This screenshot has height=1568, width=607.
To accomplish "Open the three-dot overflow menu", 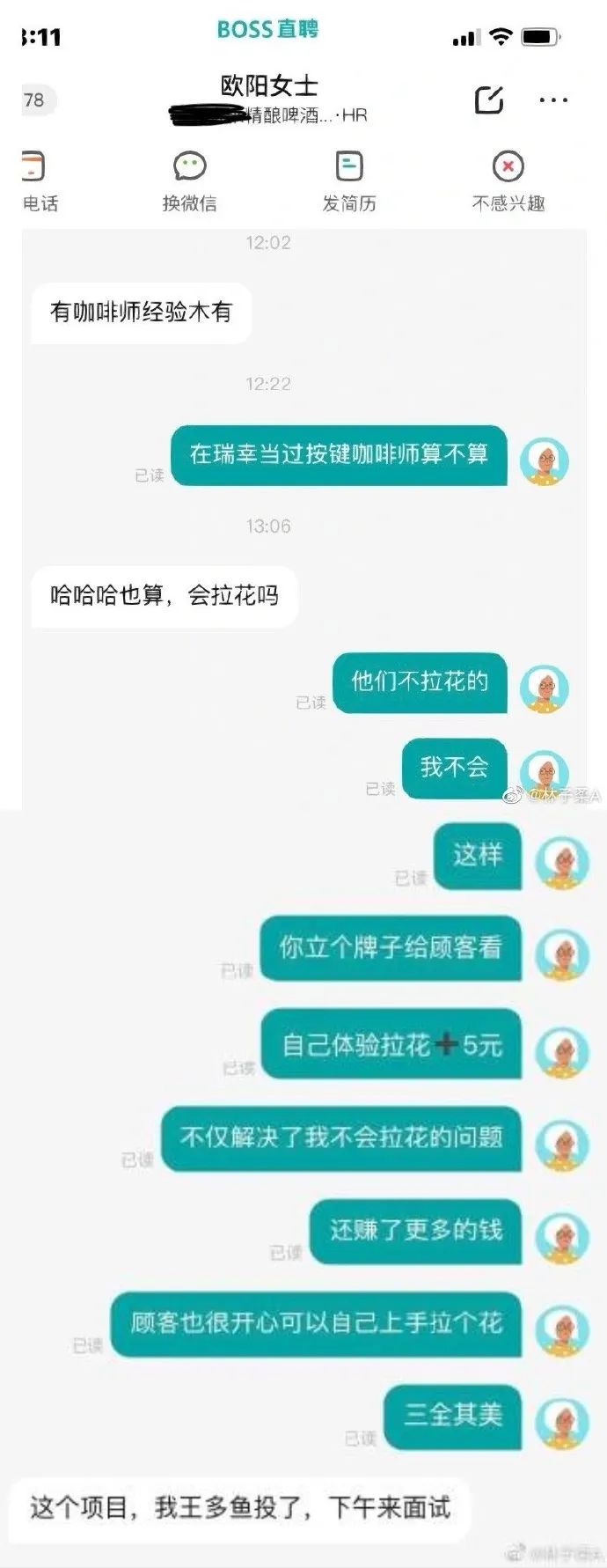I will tap(552, 100).
